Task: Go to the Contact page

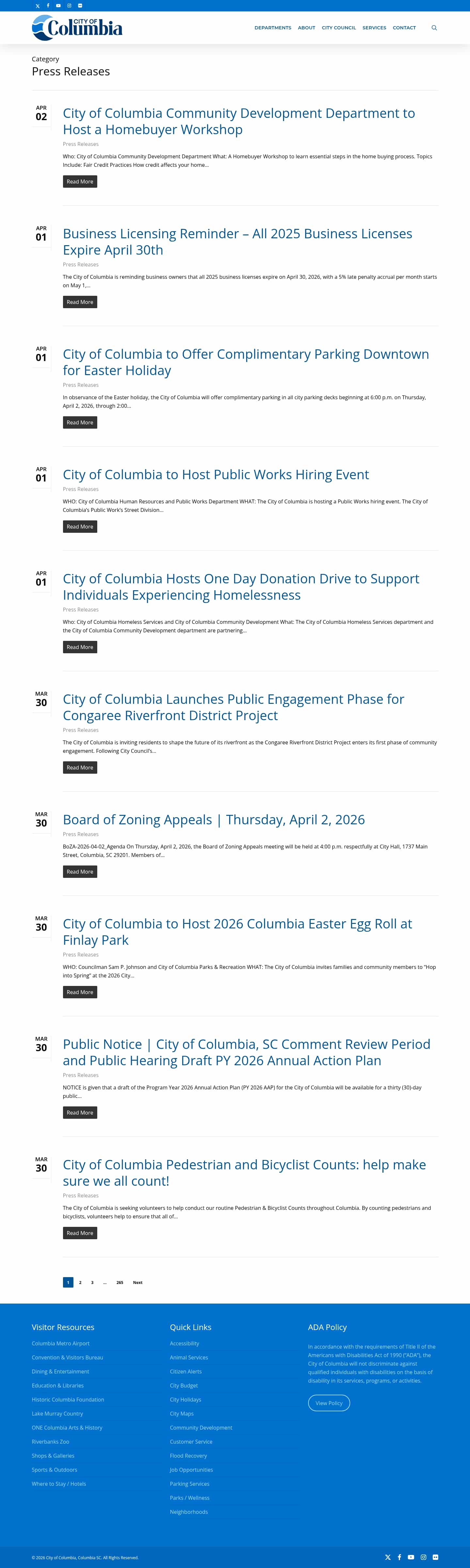Action: [x=404, y=27]
